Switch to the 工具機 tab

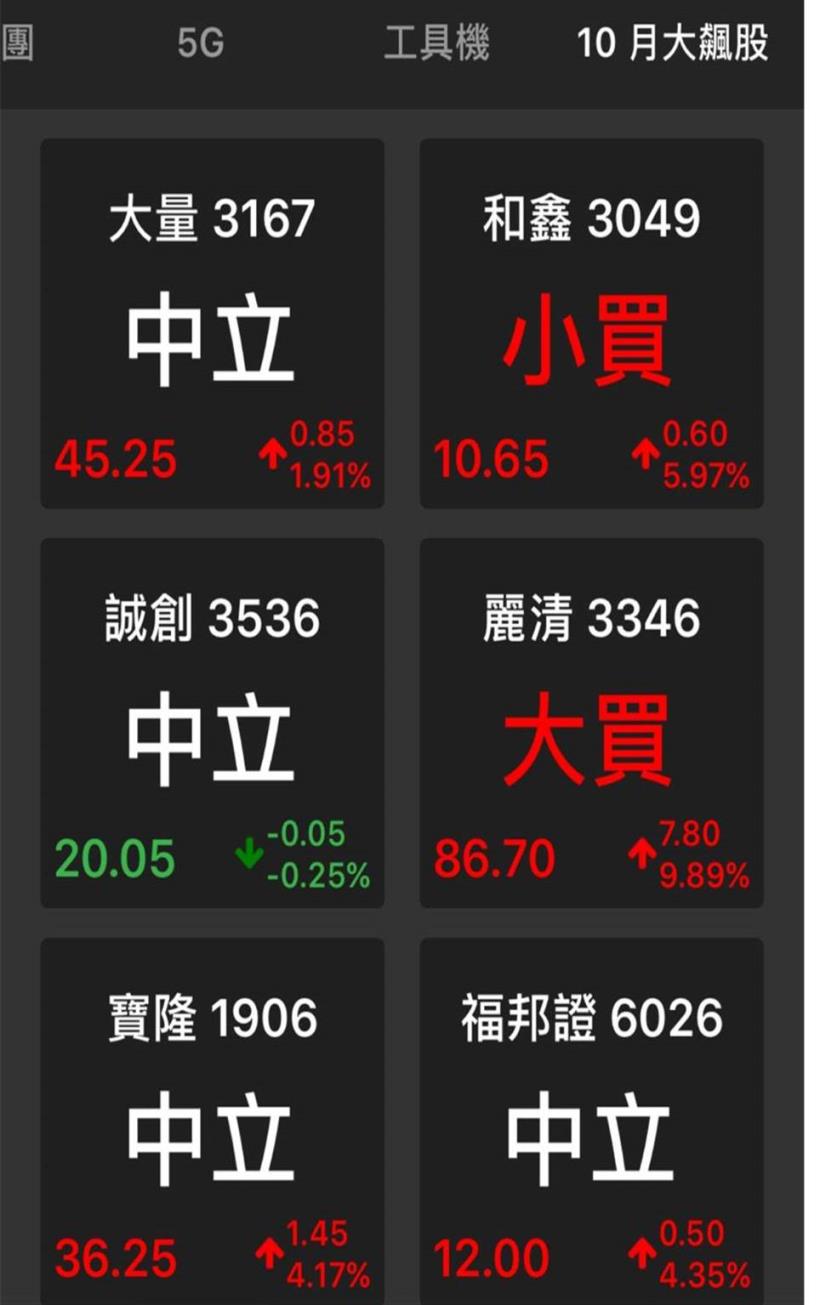coord(438,44)
